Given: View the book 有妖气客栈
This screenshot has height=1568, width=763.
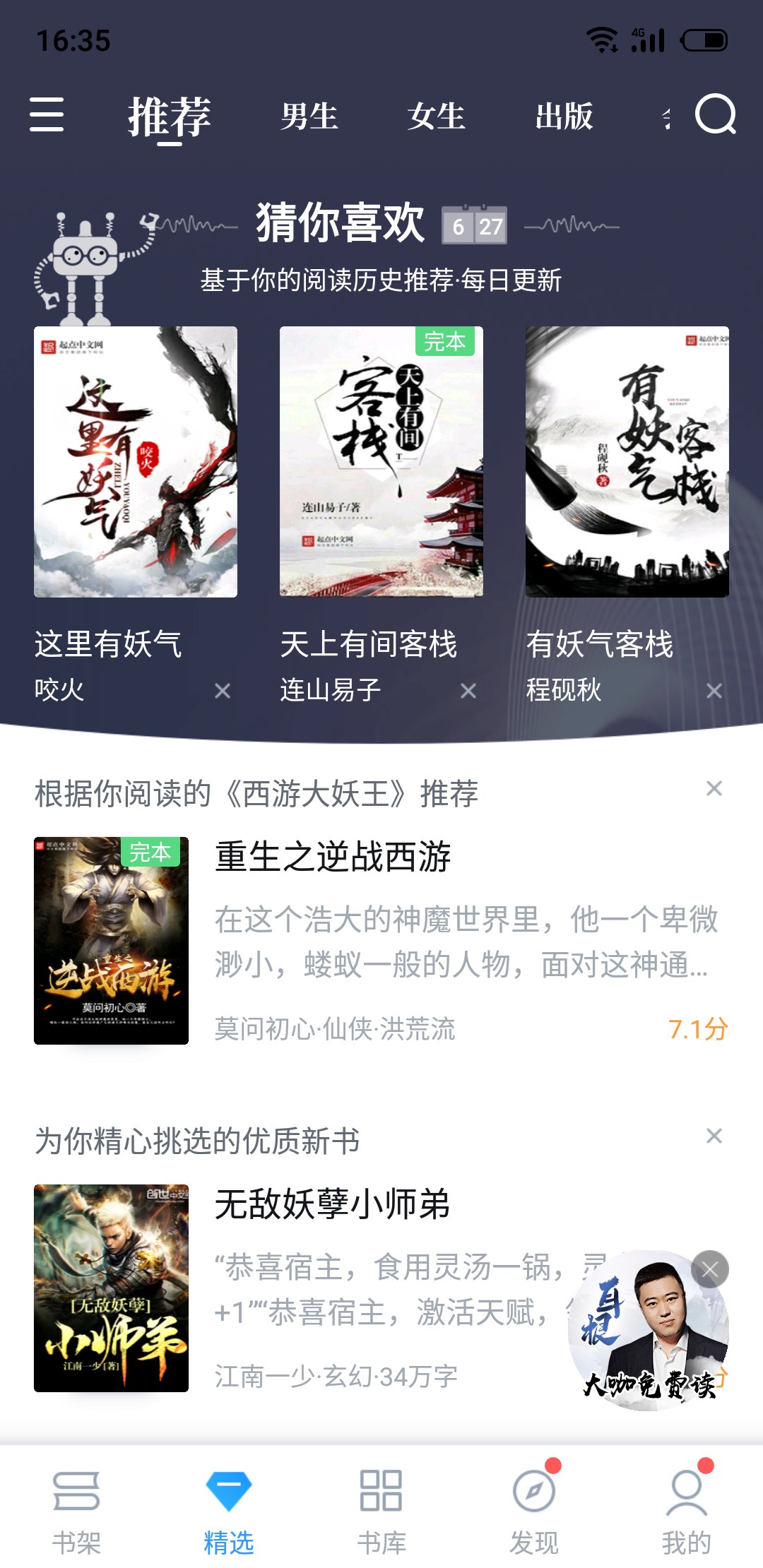Looking at the screenshot, I should coord(627,461).
